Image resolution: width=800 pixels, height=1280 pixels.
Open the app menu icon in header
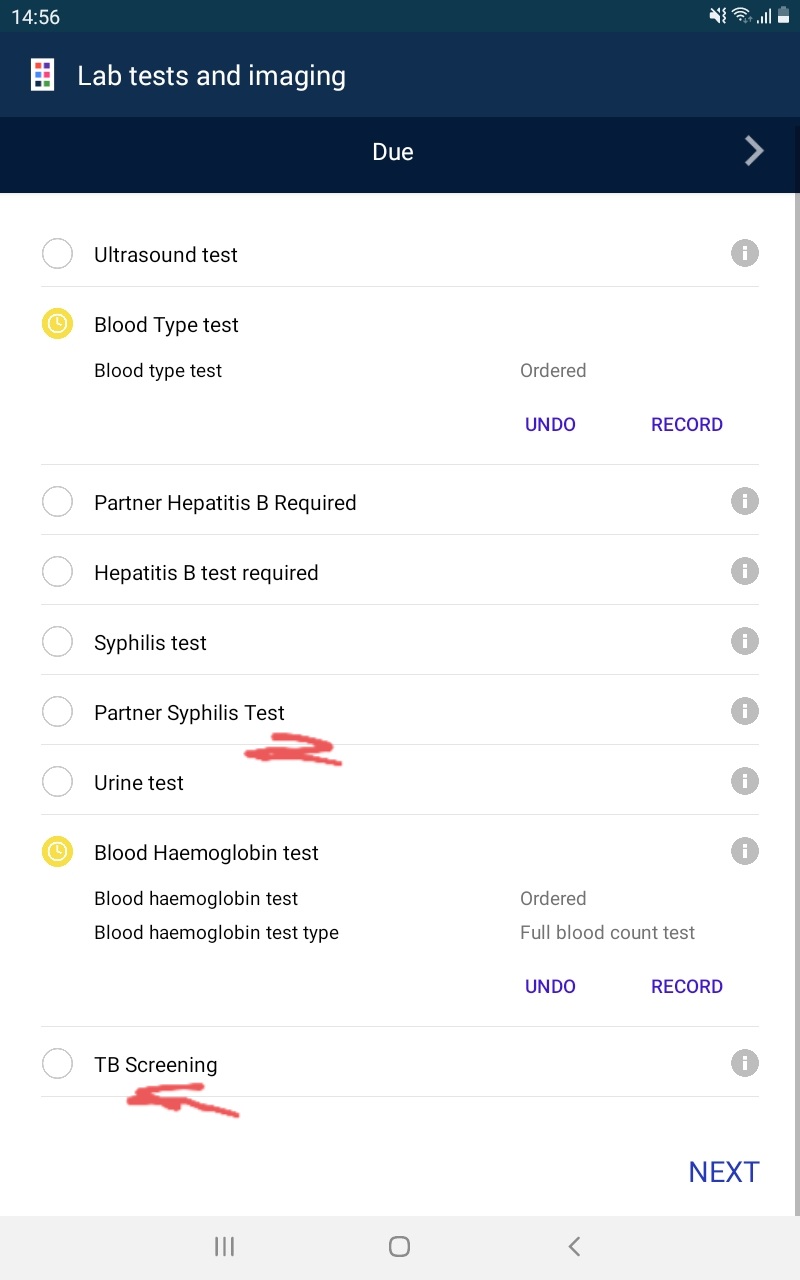pyautogui.click(x=42, y=75)
